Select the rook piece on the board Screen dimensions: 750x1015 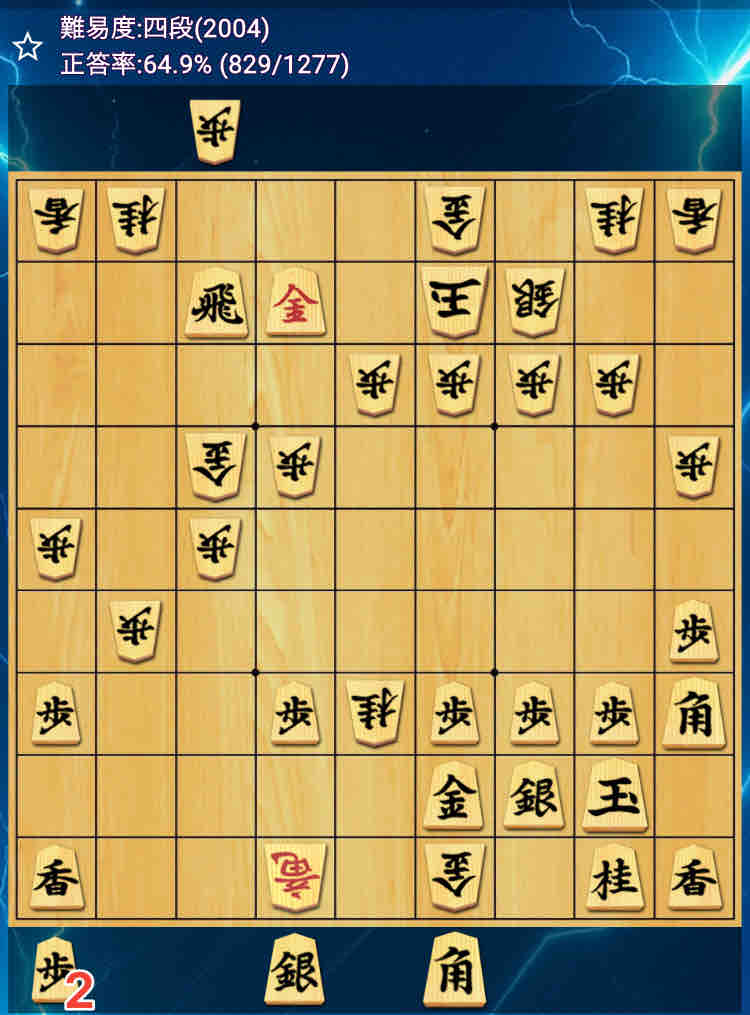click(216, 304)
